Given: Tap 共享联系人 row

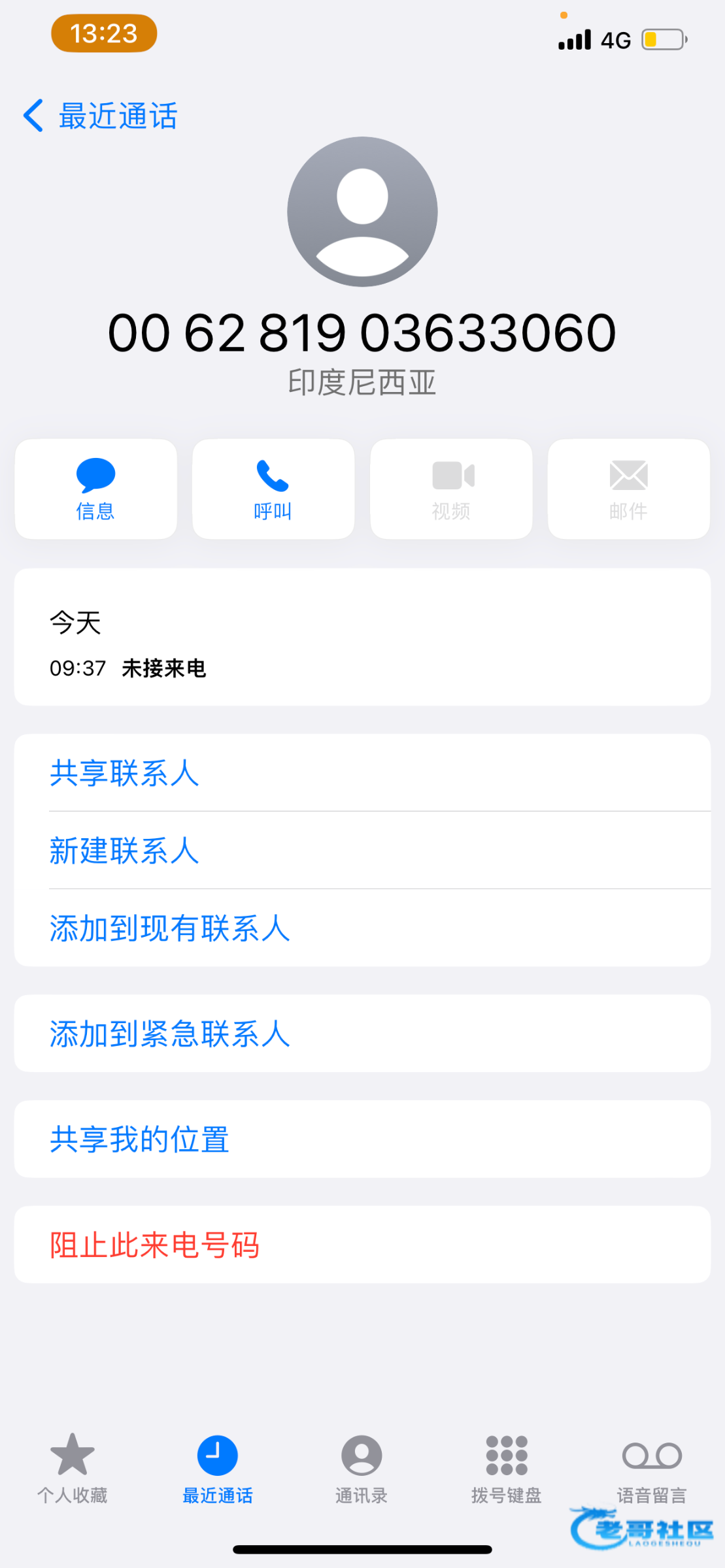Looking at the screenshot, I should point(124,773).
